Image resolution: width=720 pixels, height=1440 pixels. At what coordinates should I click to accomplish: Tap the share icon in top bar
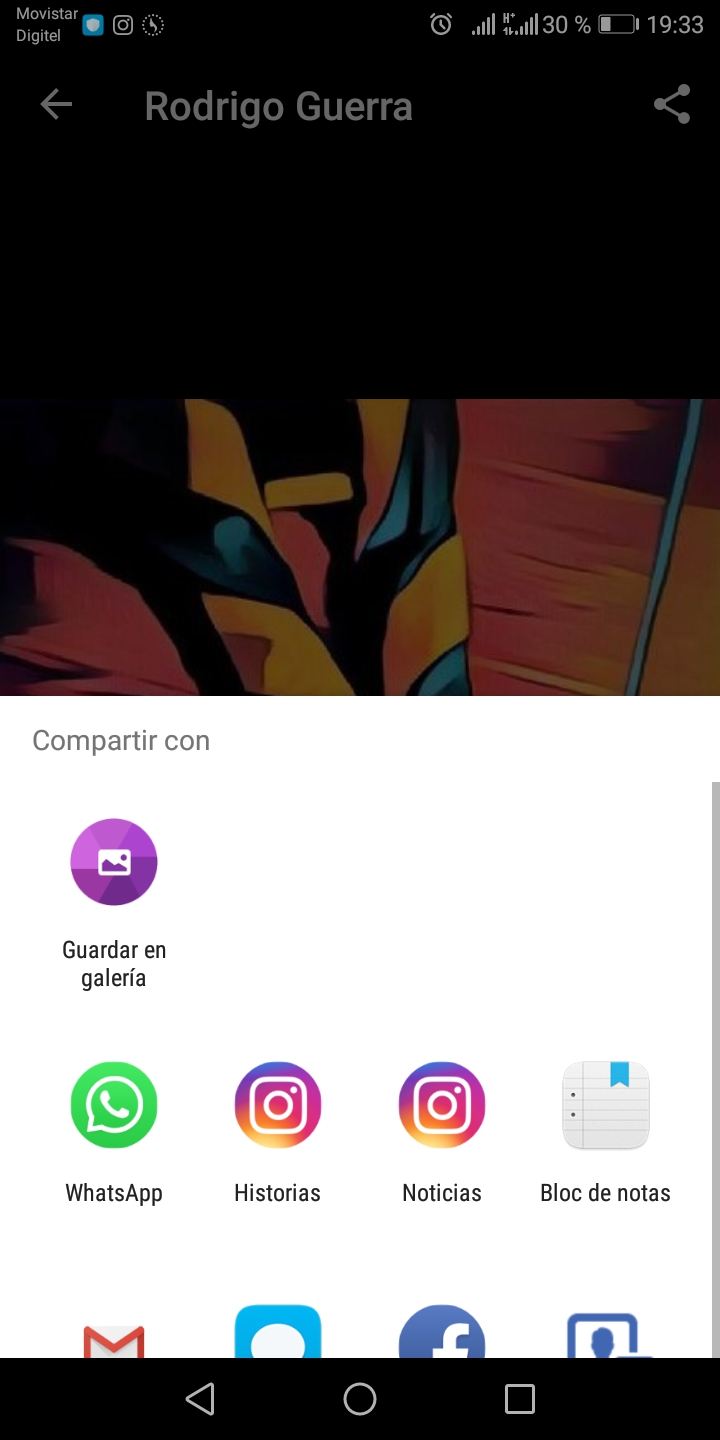click(x=672, y=105)
